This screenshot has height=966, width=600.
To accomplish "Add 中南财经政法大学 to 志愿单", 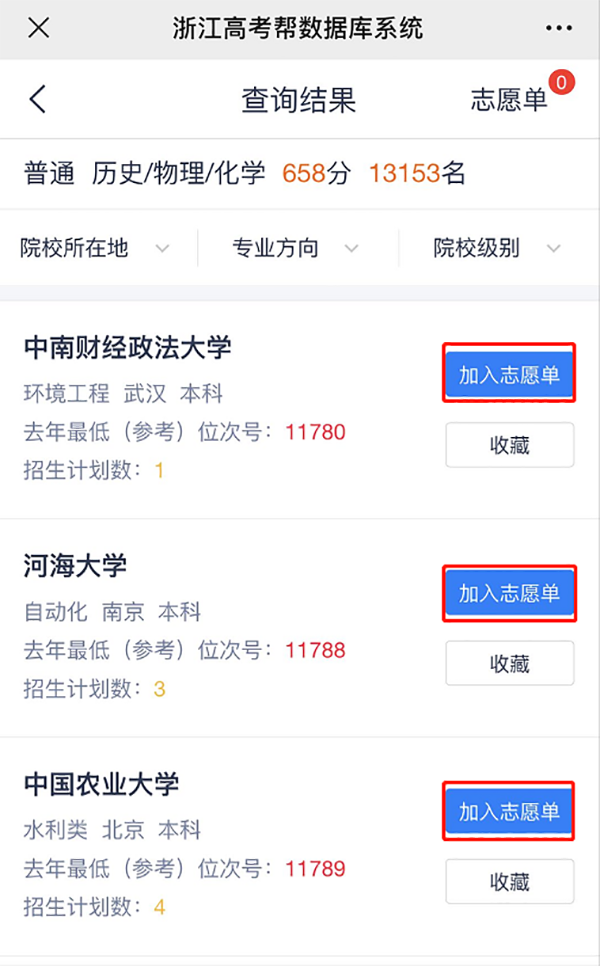I will pyautogui.click(x=509, y=373).
